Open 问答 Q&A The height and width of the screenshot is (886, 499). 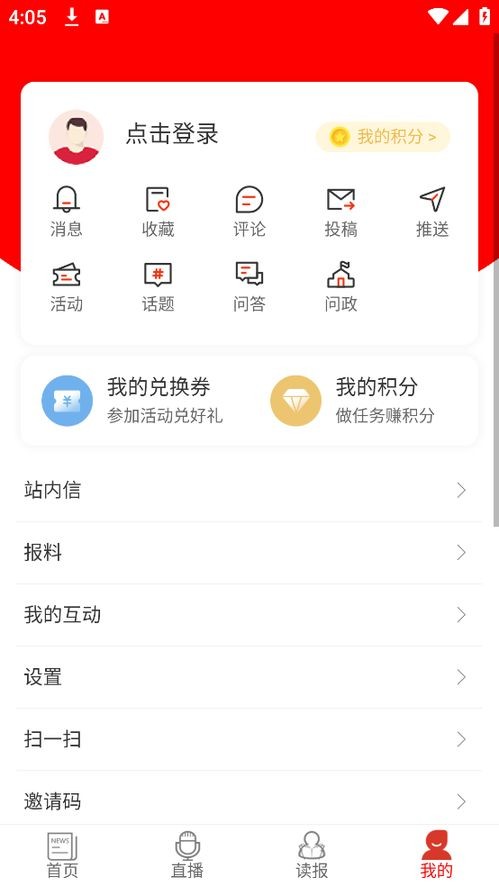(x=249, y=287)
